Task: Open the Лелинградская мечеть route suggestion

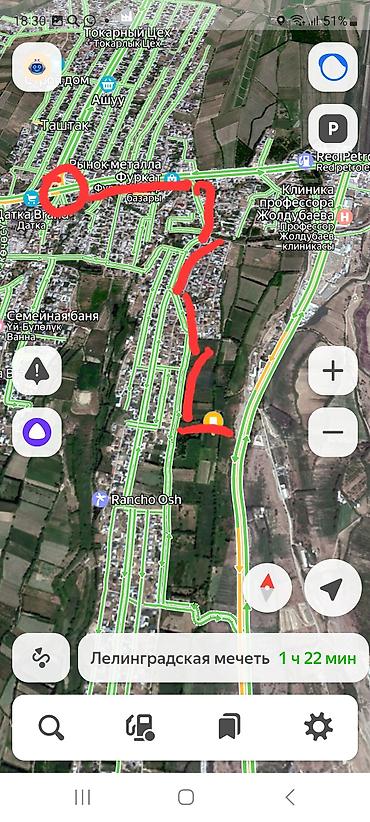Action: tap(223, 658)
